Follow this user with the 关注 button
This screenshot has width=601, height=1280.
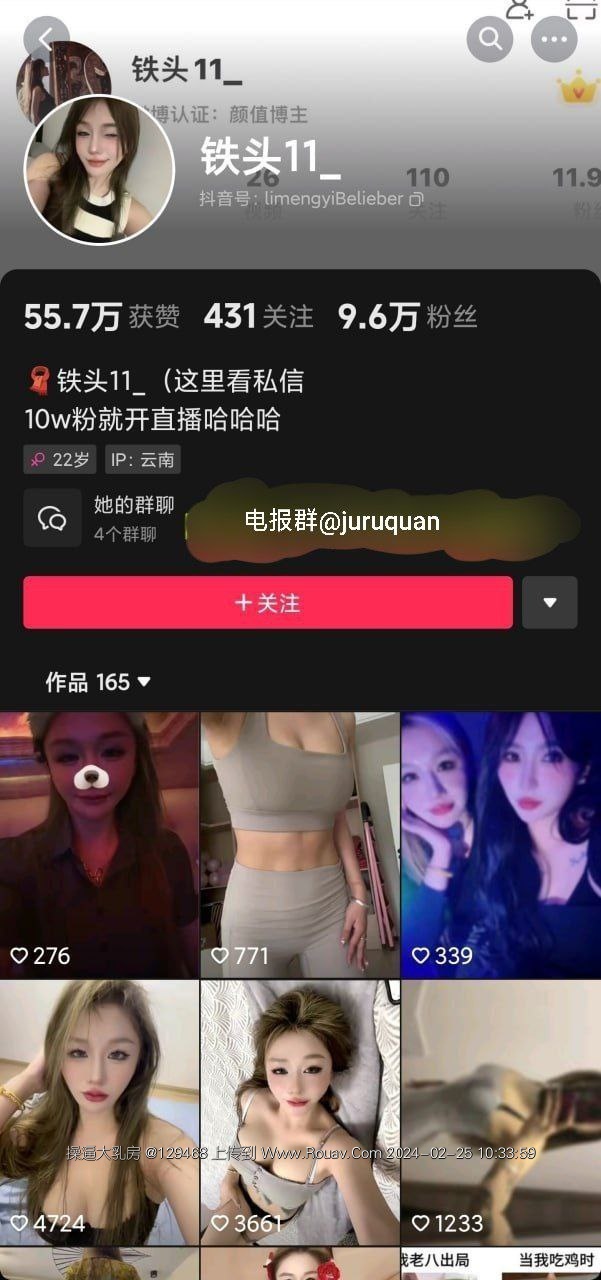(x=267, y=603)
